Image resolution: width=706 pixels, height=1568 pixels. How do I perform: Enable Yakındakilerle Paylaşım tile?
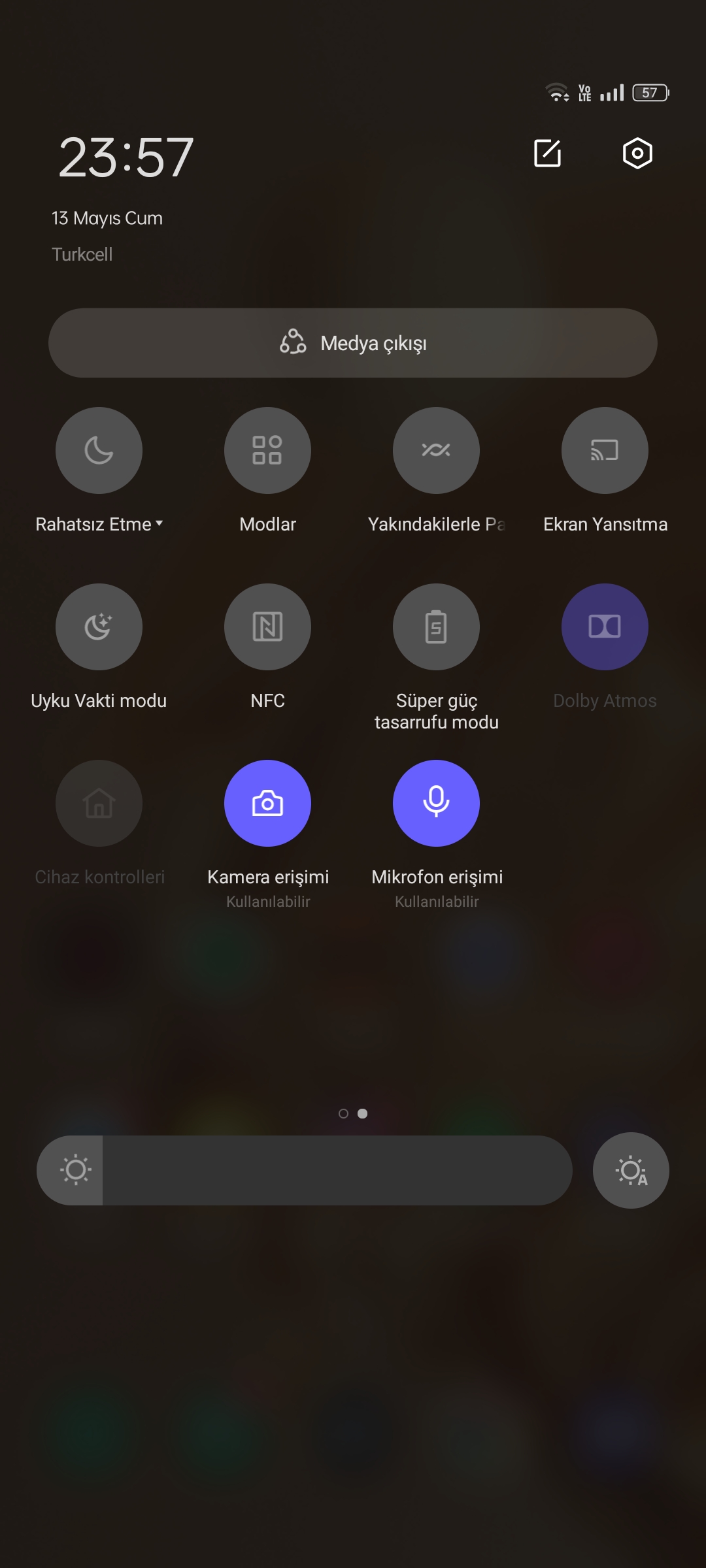pos(436,450)
